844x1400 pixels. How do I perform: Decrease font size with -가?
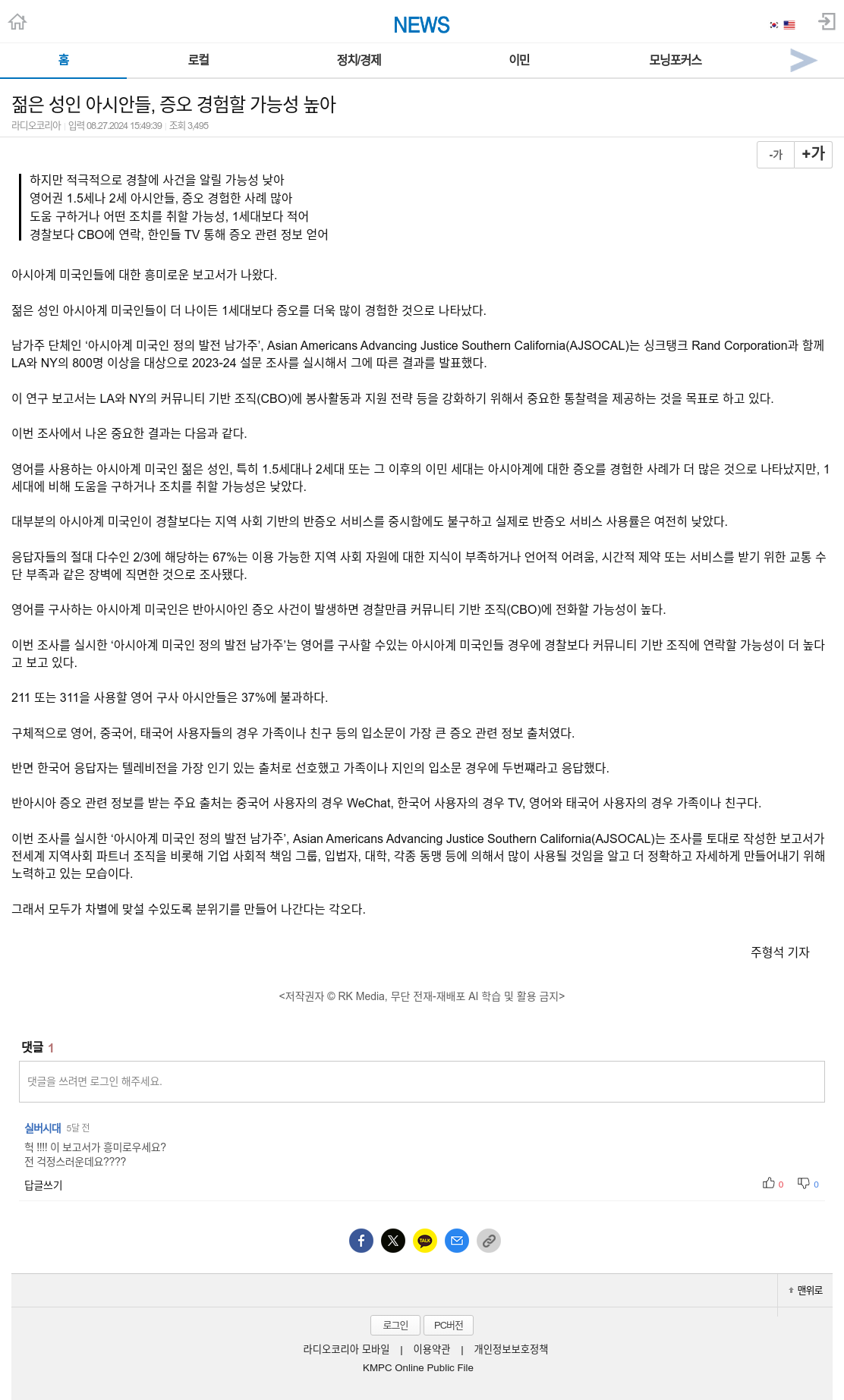pyautogui.click(x=776, y=155)
